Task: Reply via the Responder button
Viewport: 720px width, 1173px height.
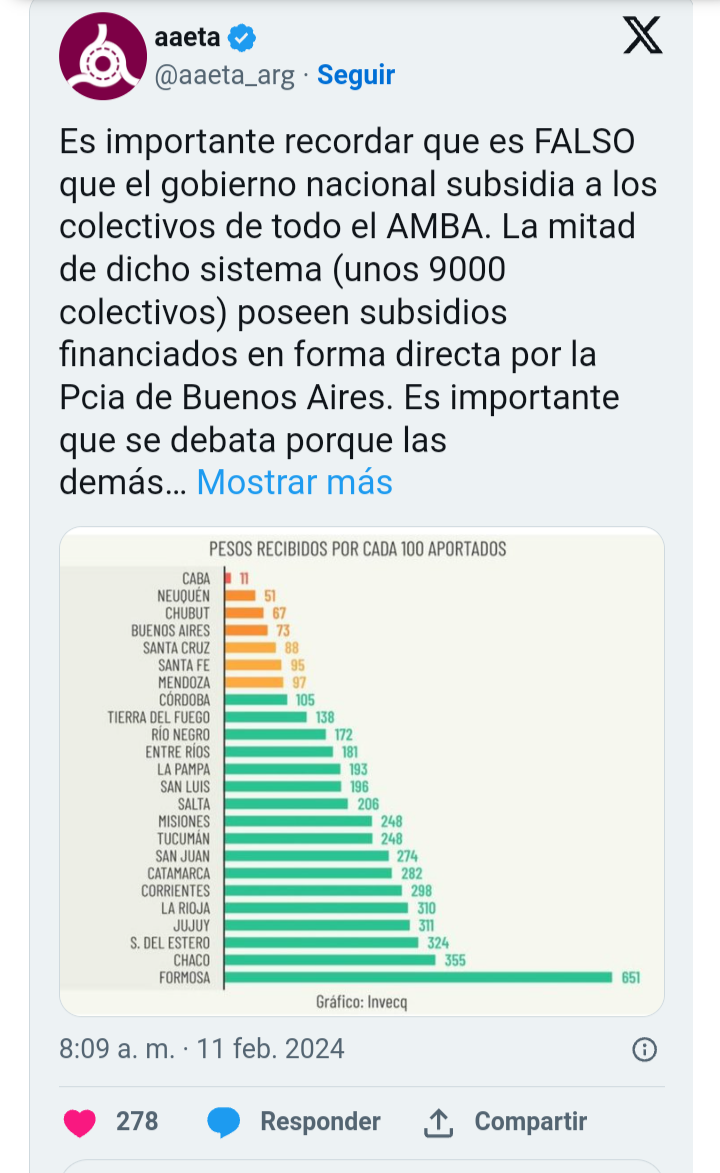Action: click(x=297, y=1122)
